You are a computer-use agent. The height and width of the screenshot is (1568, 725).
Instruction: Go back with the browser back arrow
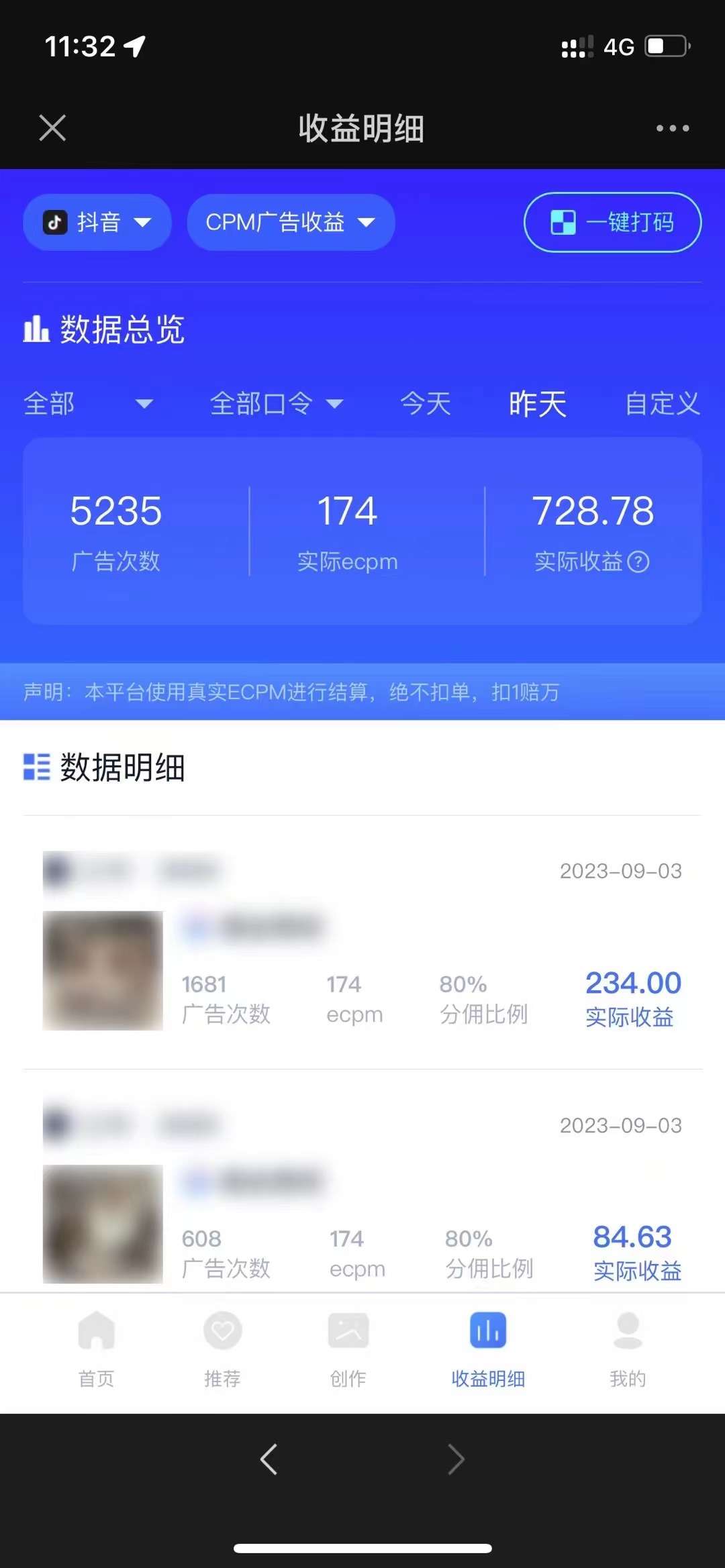click(x=269, y=1459)
